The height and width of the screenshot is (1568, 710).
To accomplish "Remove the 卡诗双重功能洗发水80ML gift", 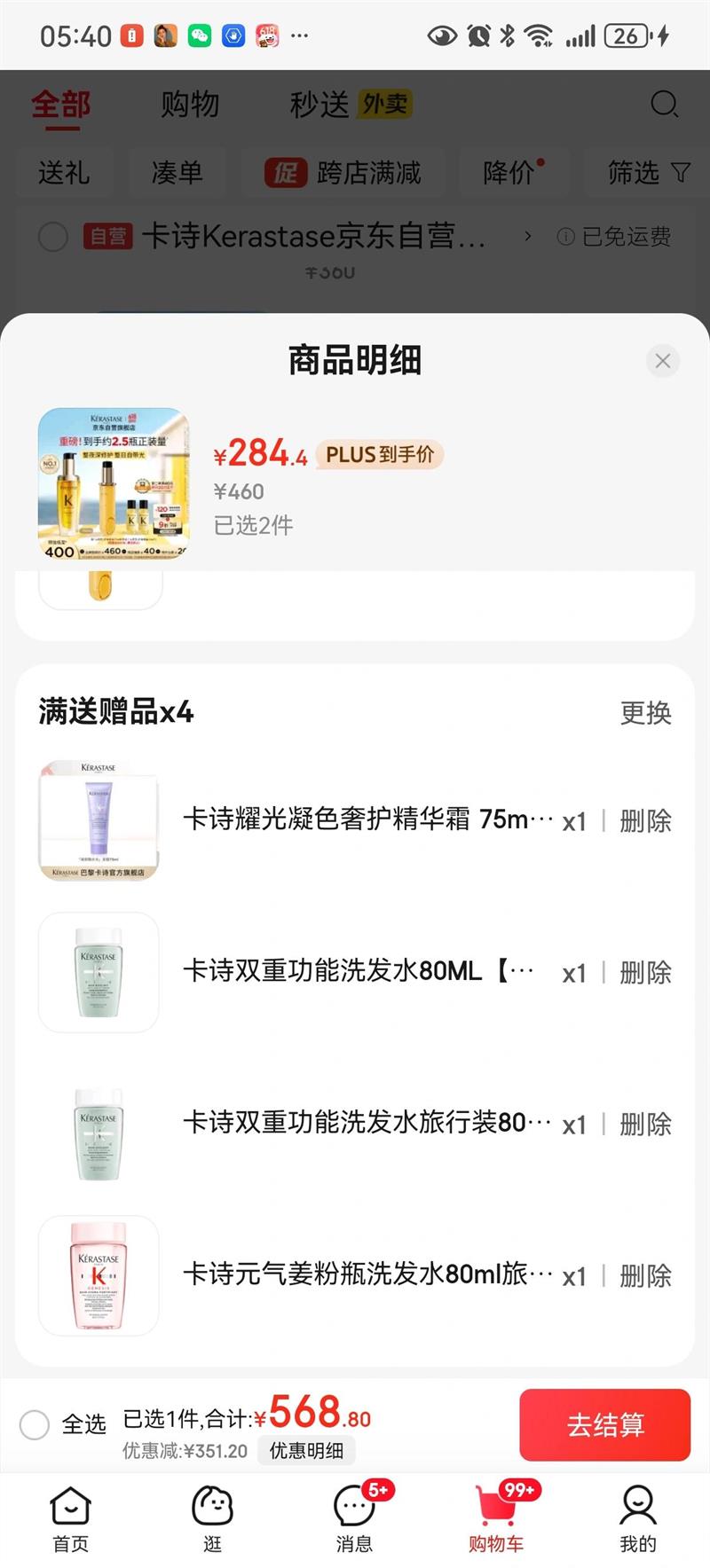I will point(645,973).
